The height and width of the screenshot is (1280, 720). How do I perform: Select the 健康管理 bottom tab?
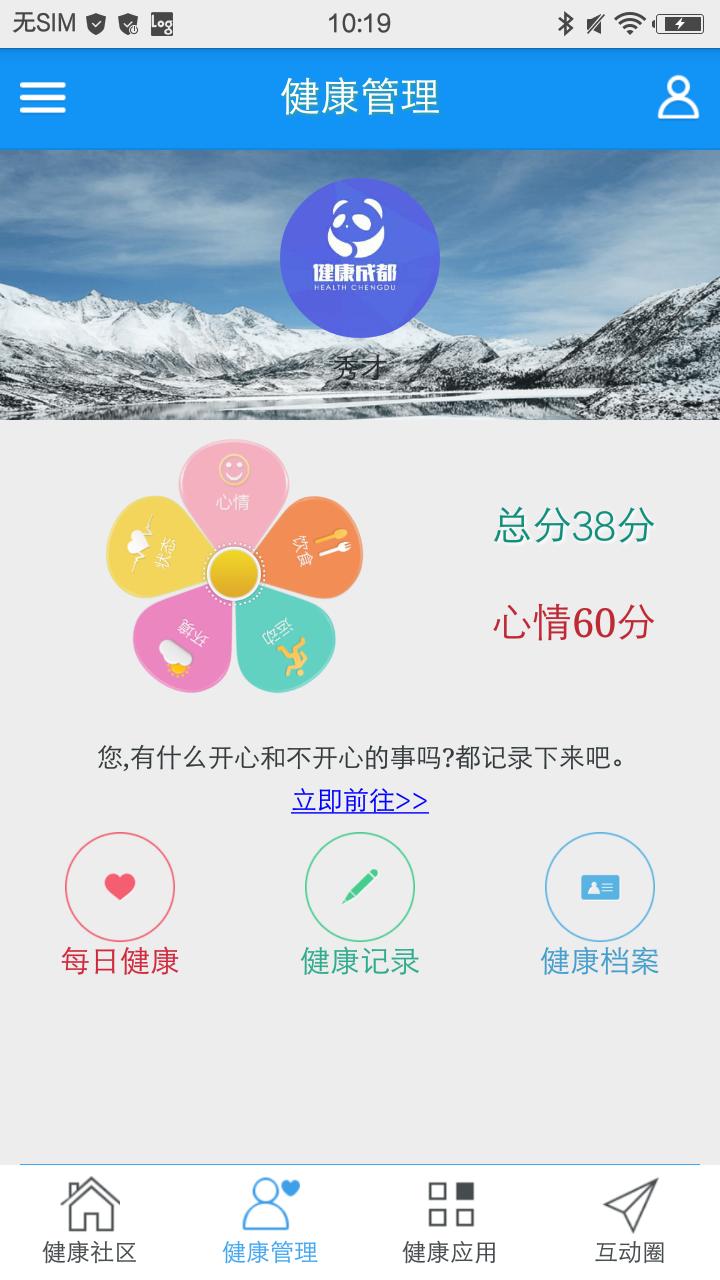click(x=270, y=1222)
